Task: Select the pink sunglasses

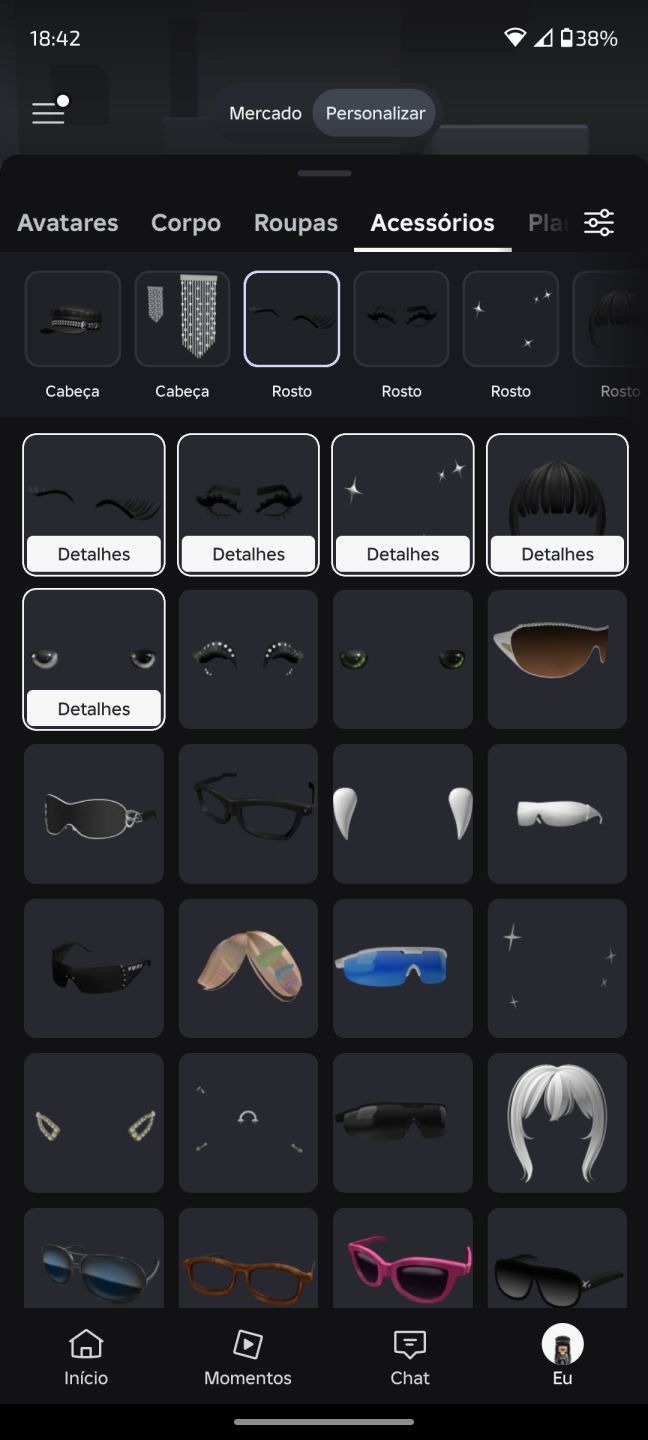Action: pos(403,1258)
